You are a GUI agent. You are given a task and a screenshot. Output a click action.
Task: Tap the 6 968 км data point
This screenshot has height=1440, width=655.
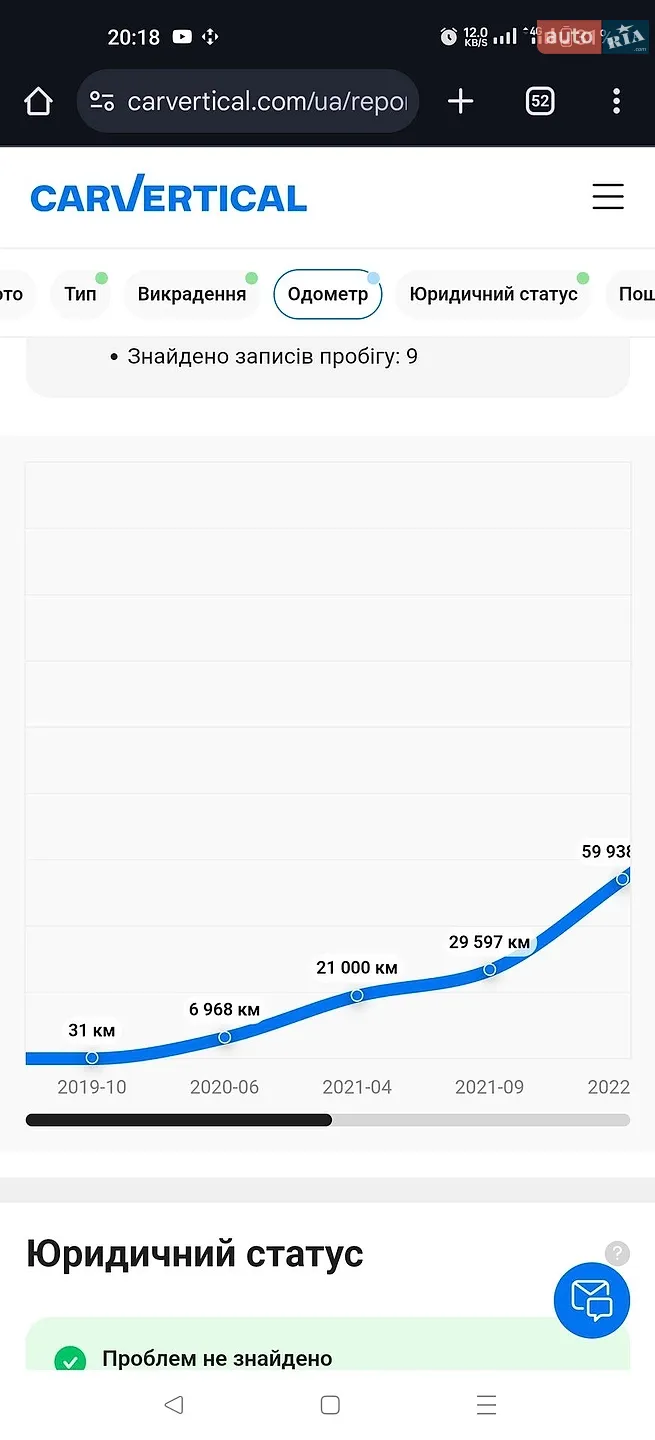coord(224,1037)
